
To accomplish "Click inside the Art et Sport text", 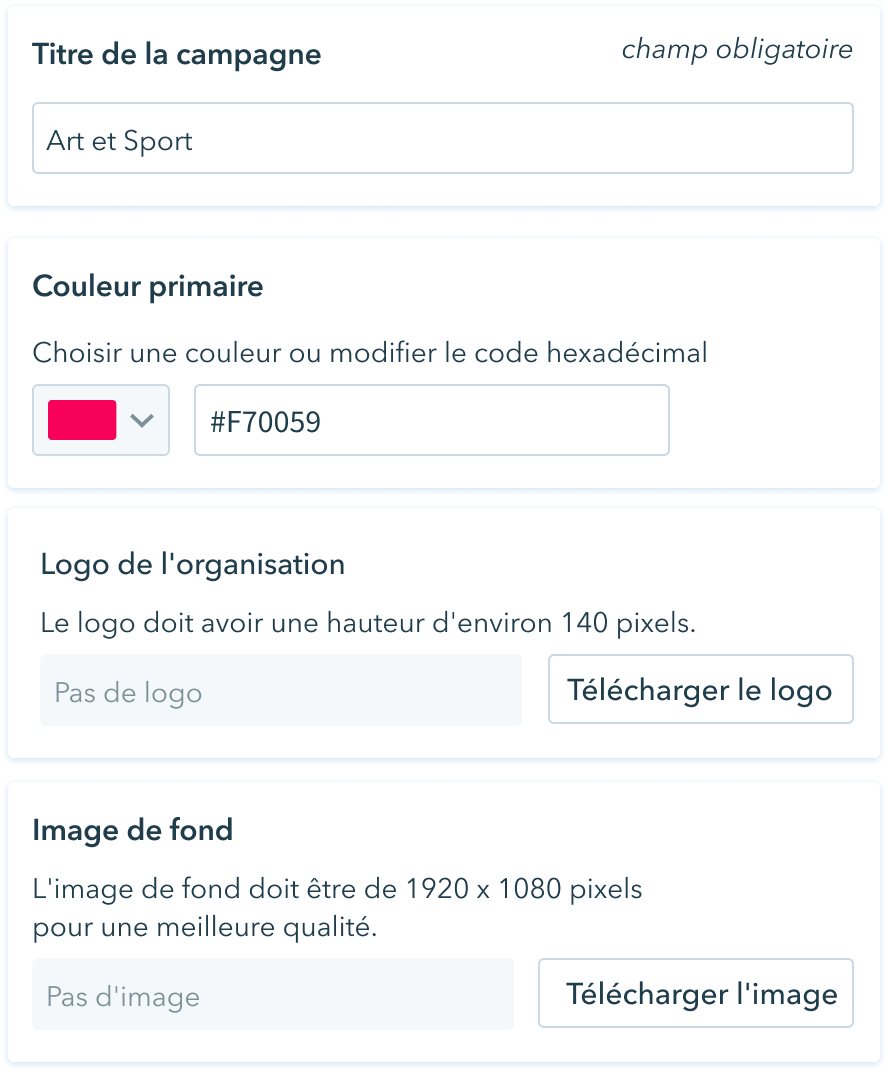I will 117,140.
